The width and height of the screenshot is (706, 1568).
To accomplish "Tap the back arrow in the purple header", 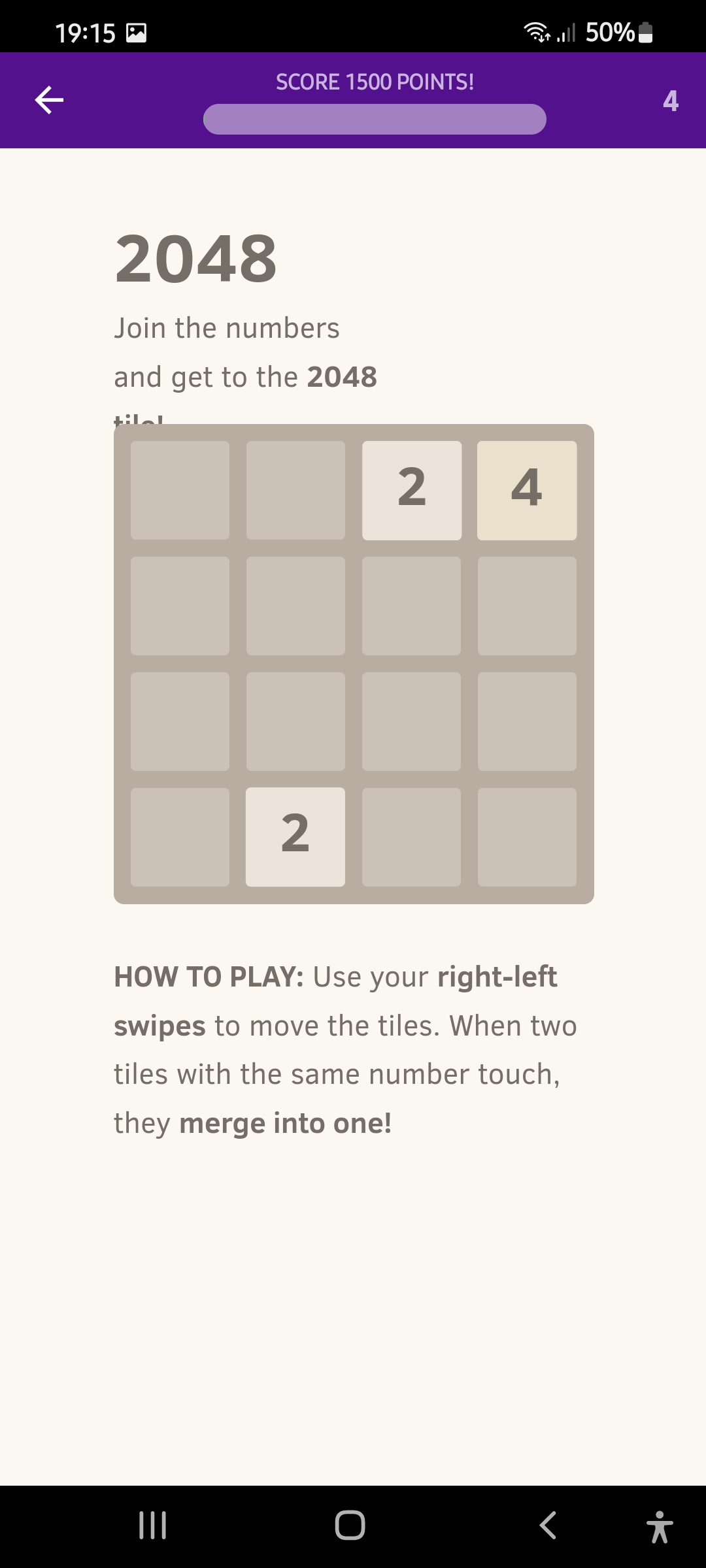I will point(49,100).
